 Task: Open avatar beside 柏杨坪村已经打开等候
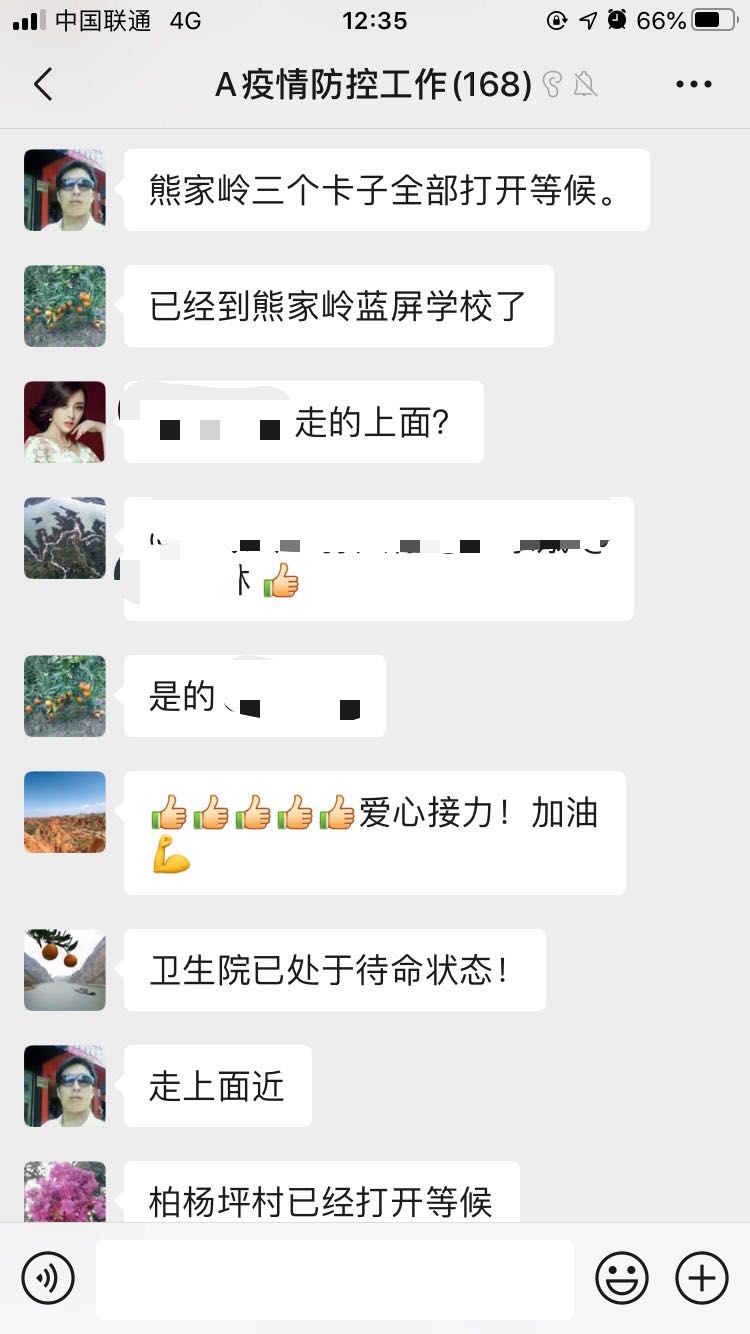coord(65,1192)
